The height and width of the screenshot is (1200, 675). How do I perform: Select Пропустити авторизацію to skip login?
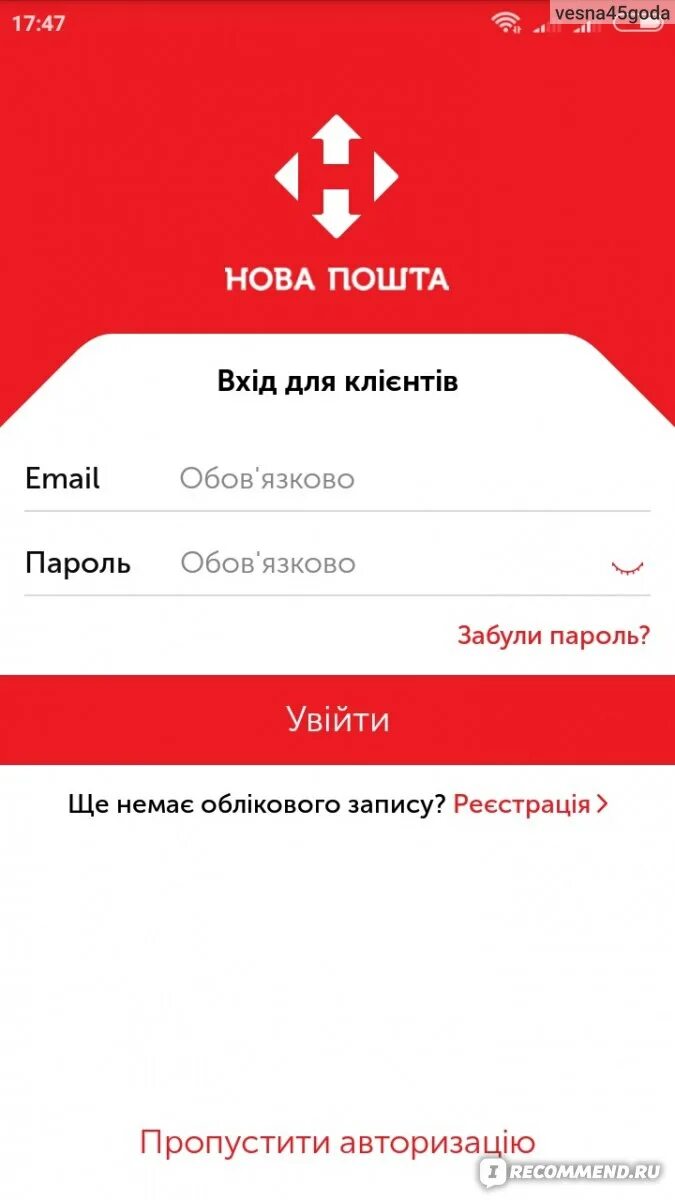pos(338,1142)
